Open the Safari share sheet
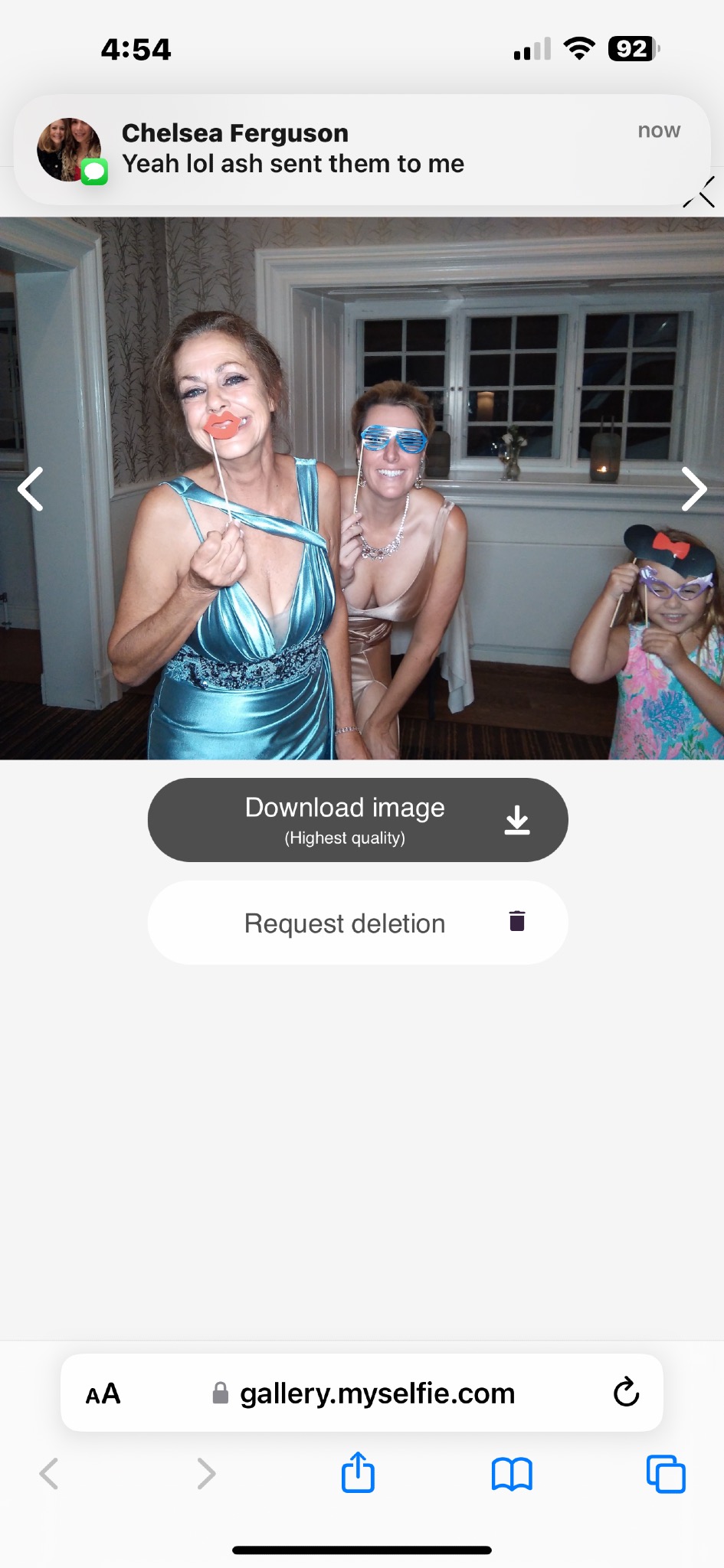The width and height of the screenshot is (724, 1568). [358, 1472]
